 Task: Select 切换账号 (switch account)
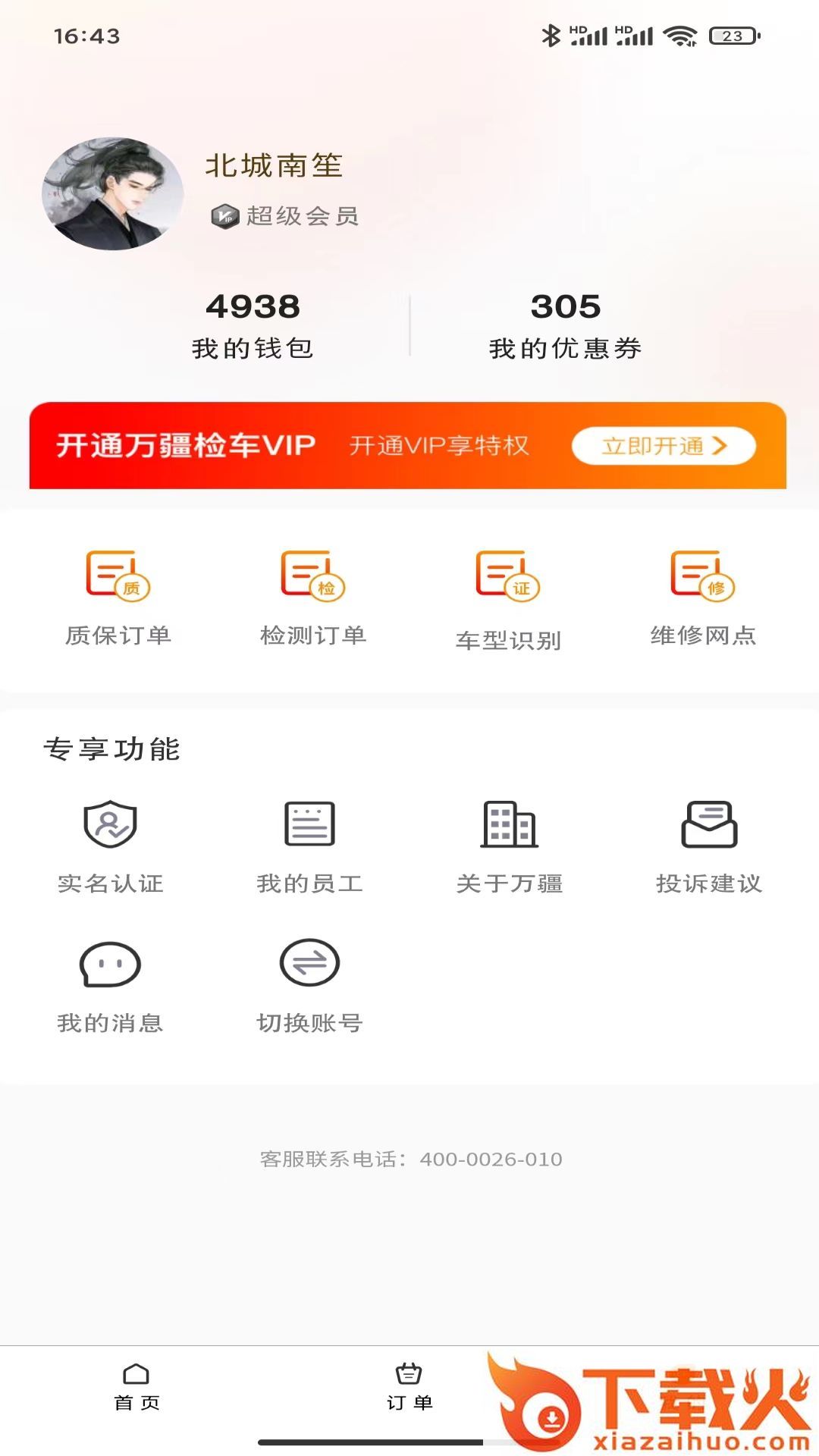(311, 986)
